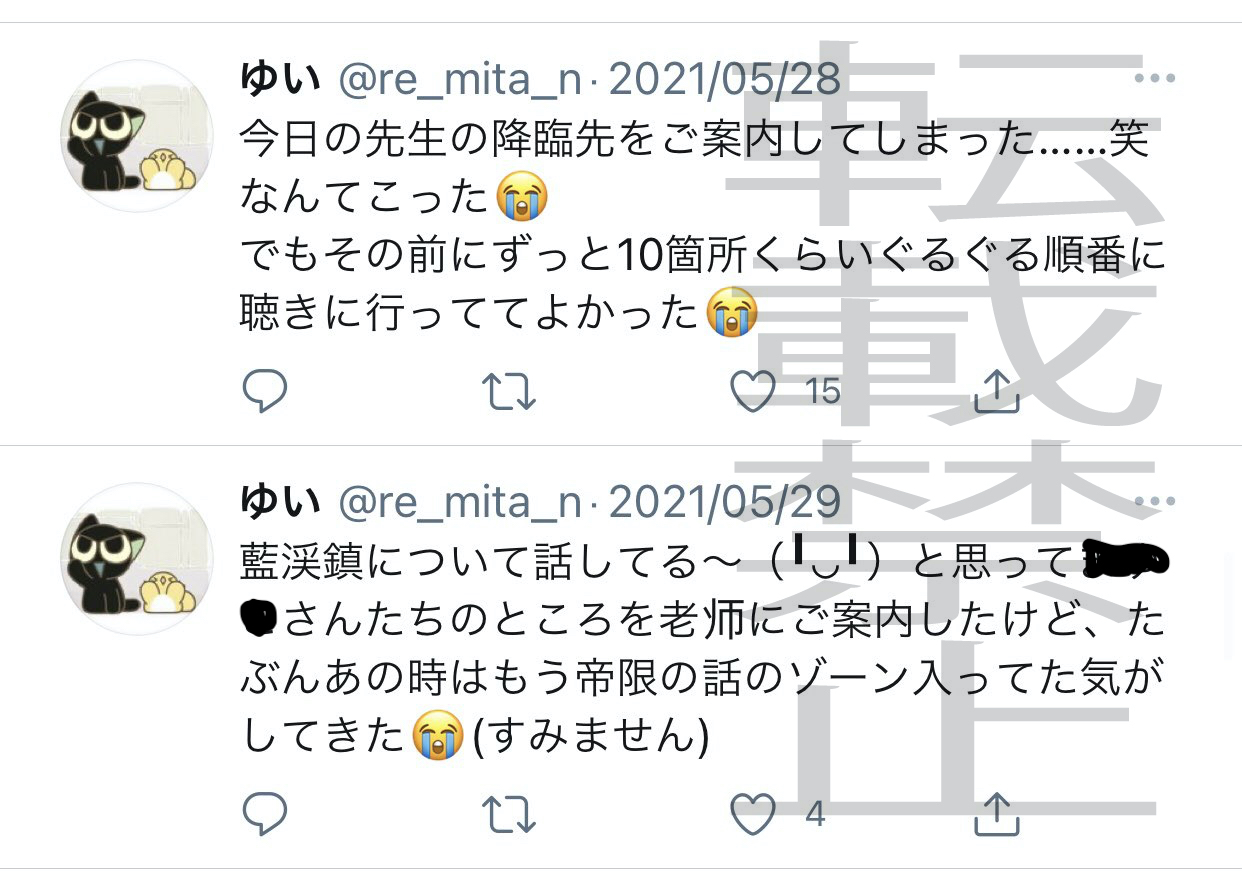Like the tweet with 15 likes
The width and height of the screenshot is (1242, 888).
[753, 392]
